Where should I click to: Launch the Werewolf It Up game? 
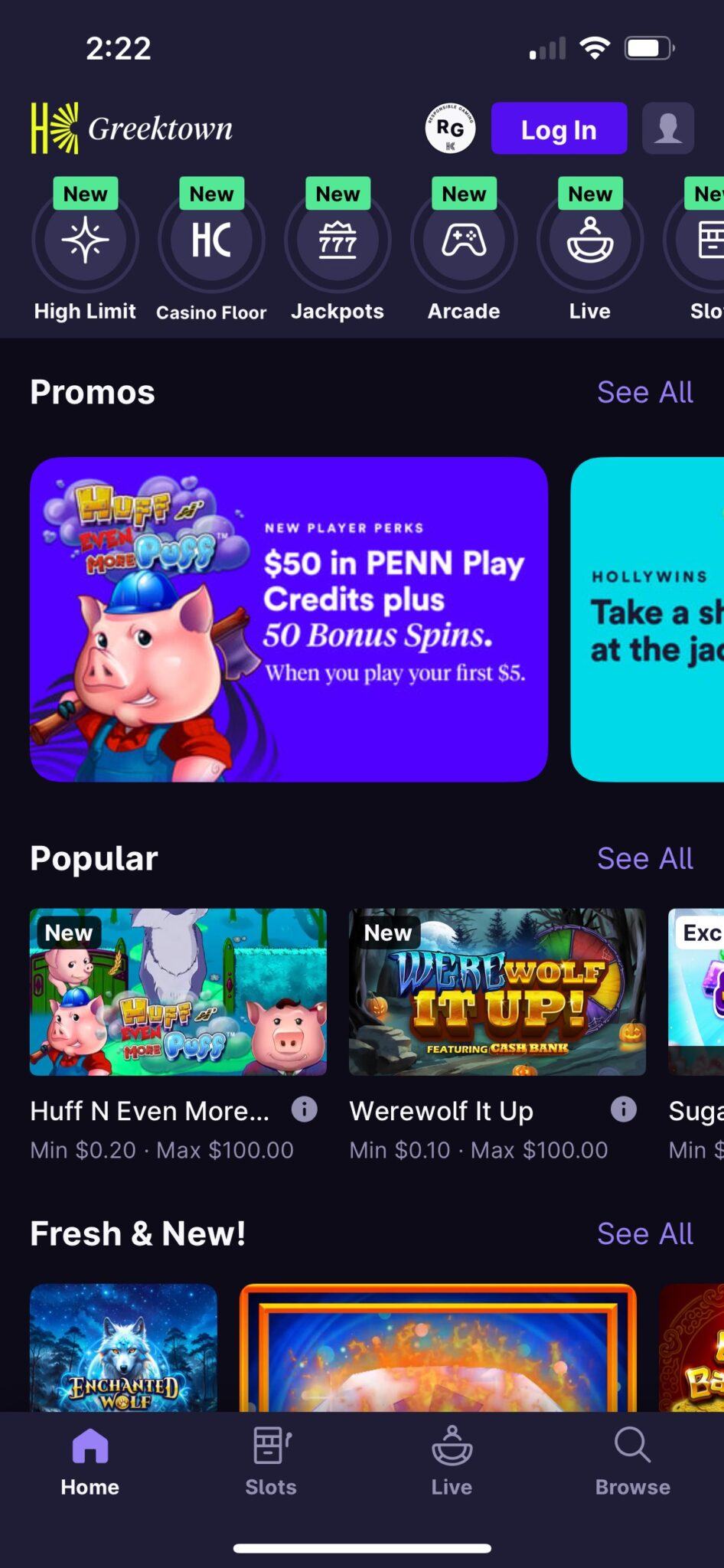497,991
